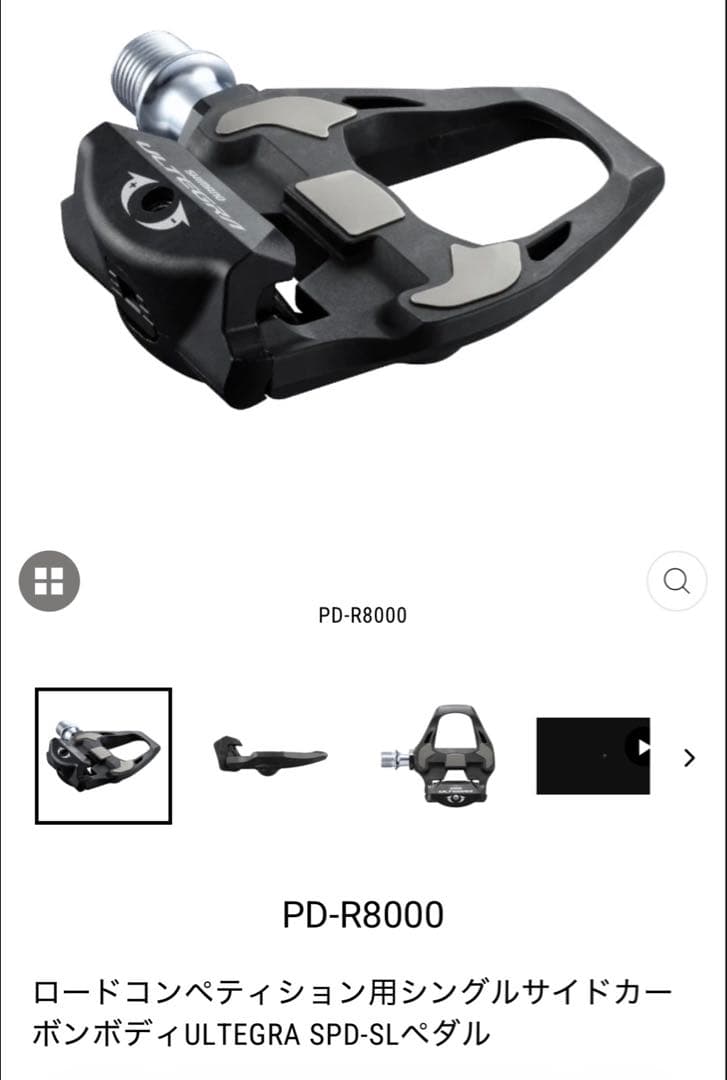
Task: Show the side-profile pedal thumbnail
Action: coord(269,756)
